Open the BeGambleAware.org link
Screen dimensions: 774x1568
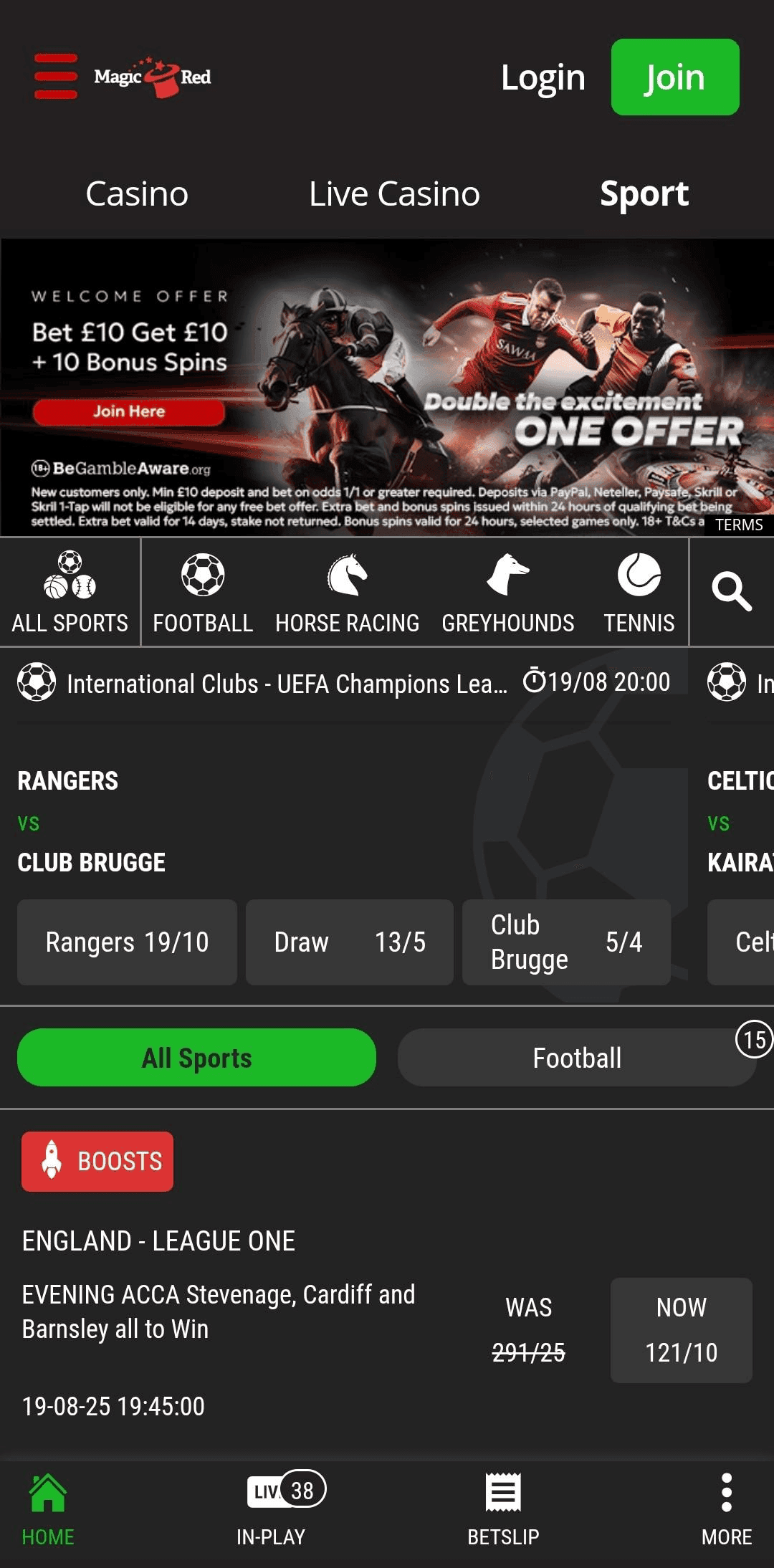tap(122, 469)
